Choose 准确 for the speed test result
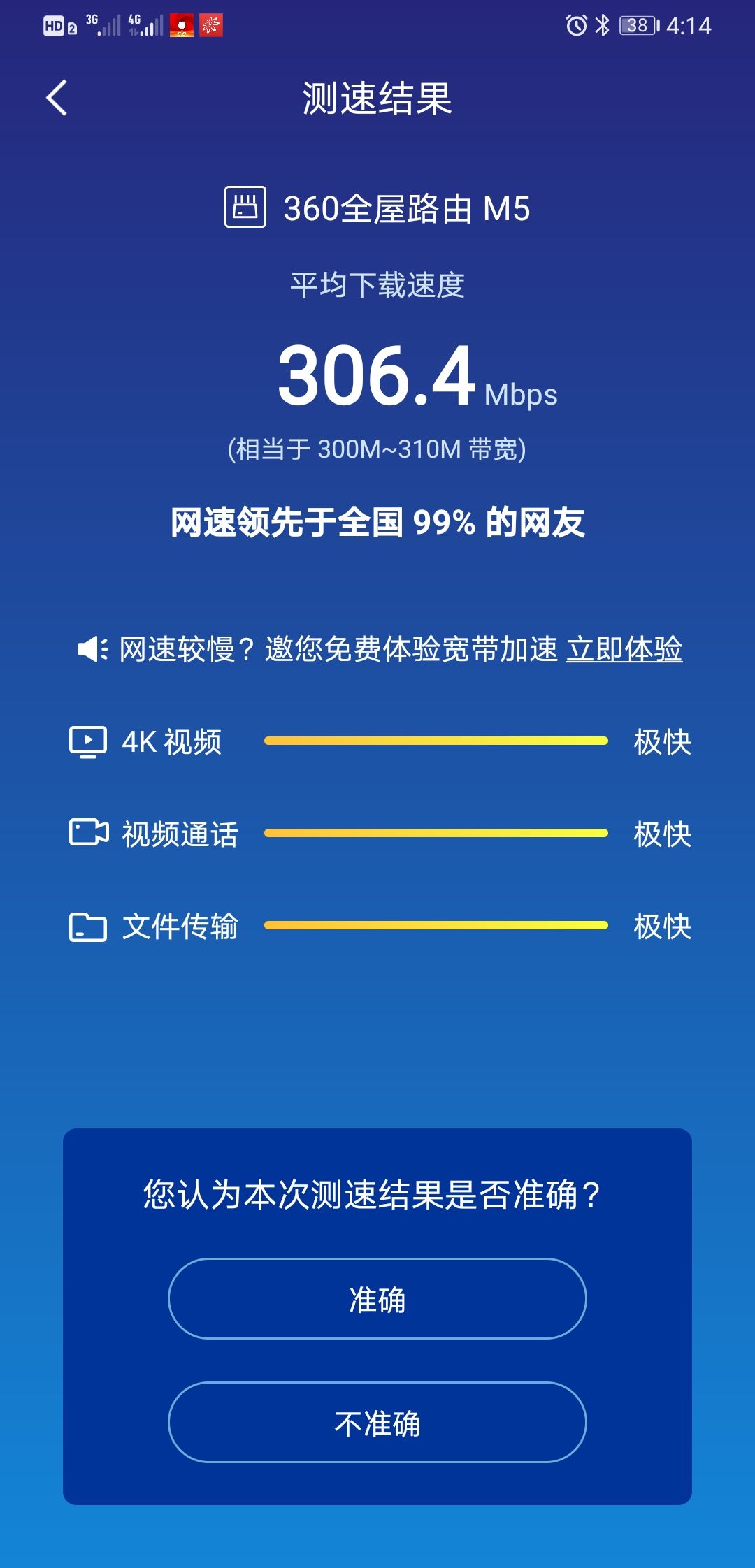755x1568 pixels. click(x=377, y=1298)
